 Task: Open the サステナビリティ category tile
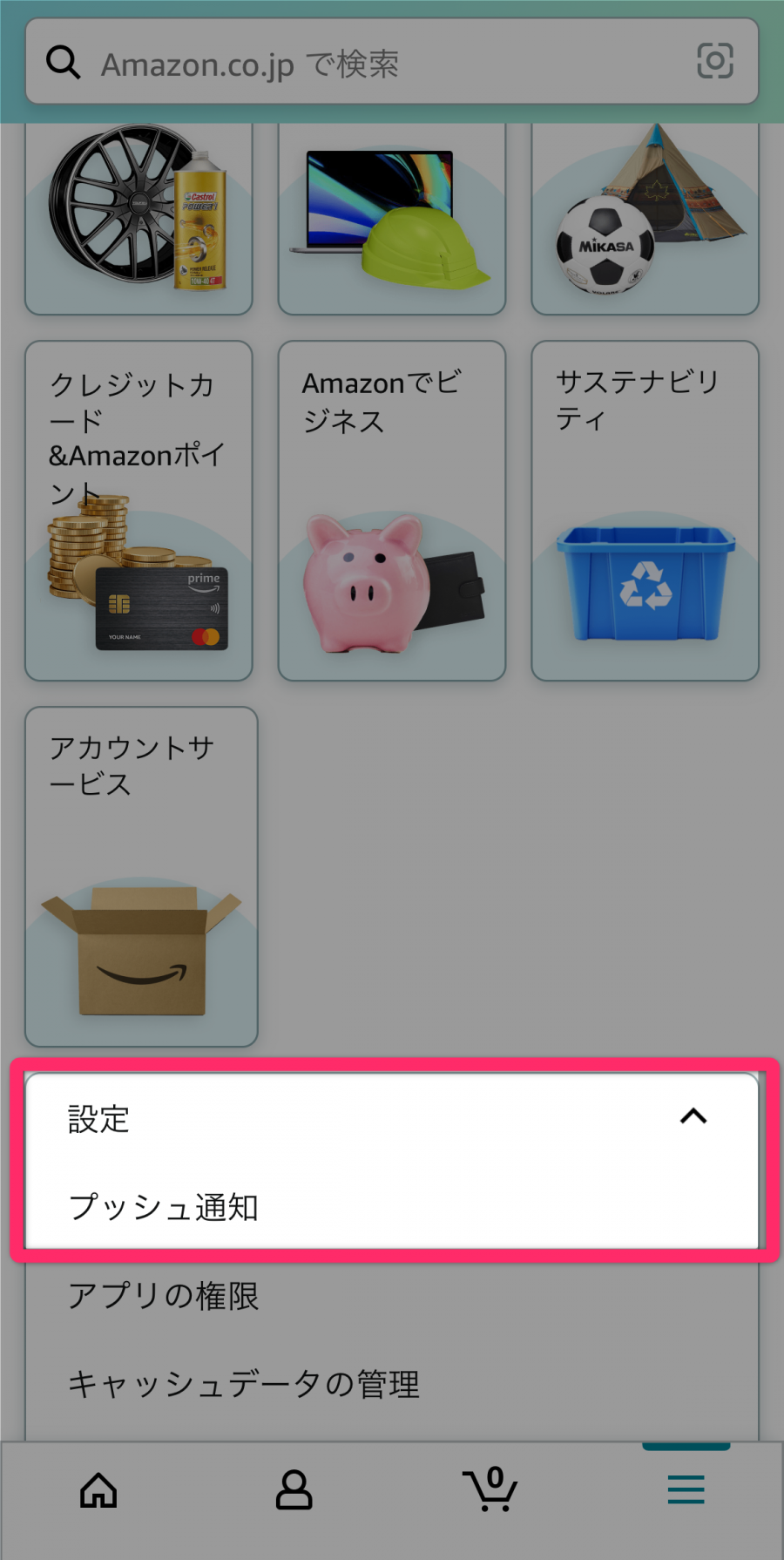(x=645, y=511)
